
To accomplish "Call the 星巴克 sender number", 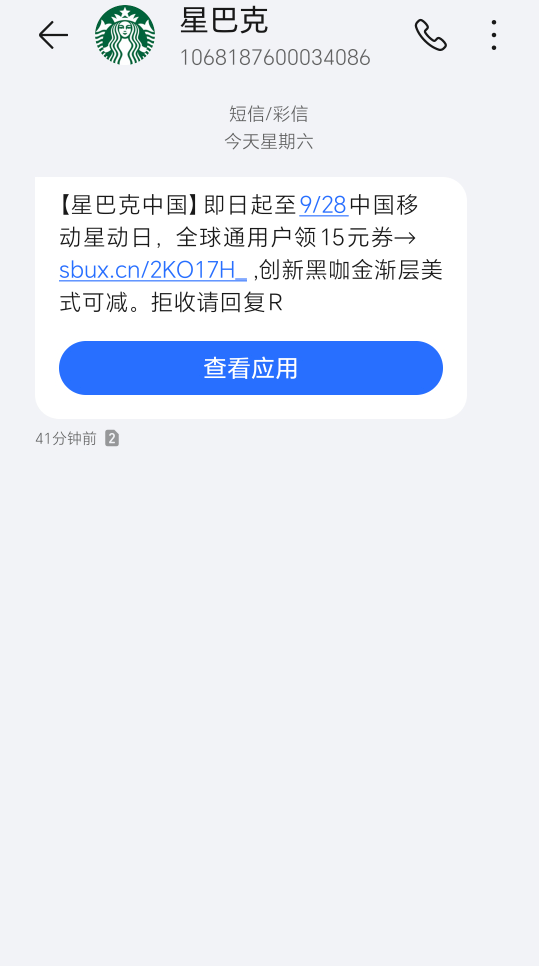I will click(x=430, y=35).
